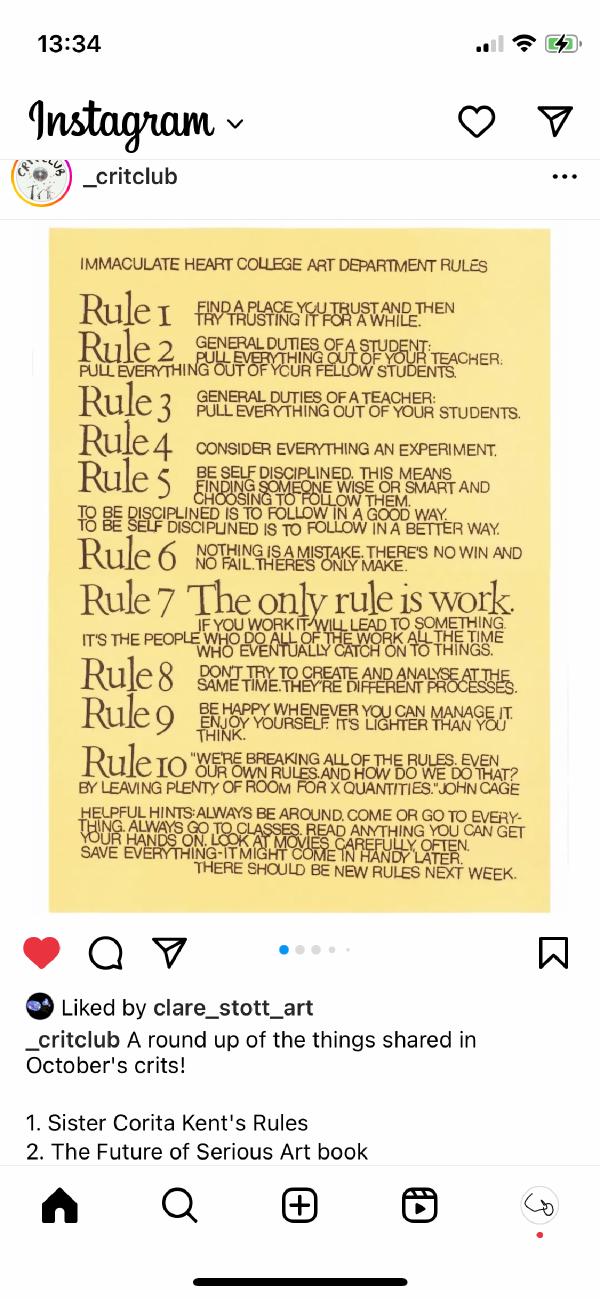Comment on the _critclub post
The height and width of the screenshot is (1299, 600).
[106, 952]
